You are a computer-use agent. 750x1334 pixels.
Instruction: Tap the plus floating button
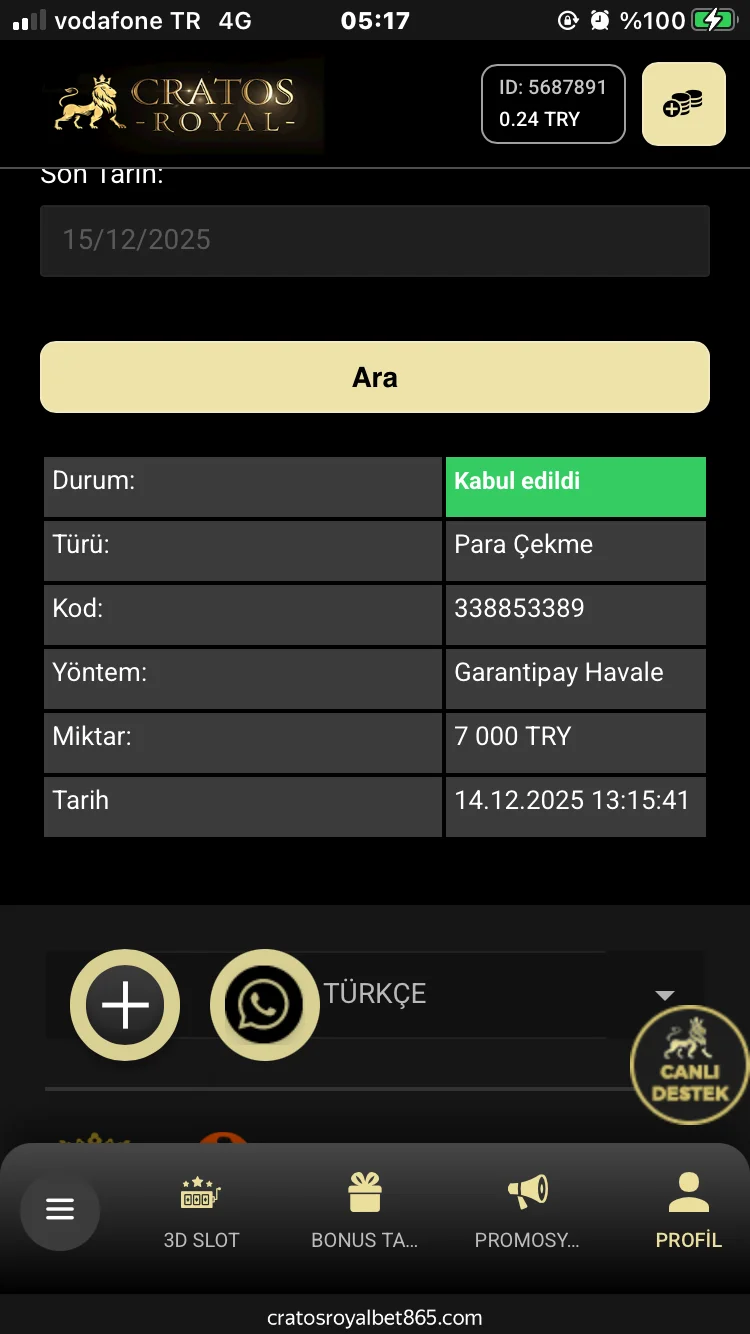[x=125, y=1004]
